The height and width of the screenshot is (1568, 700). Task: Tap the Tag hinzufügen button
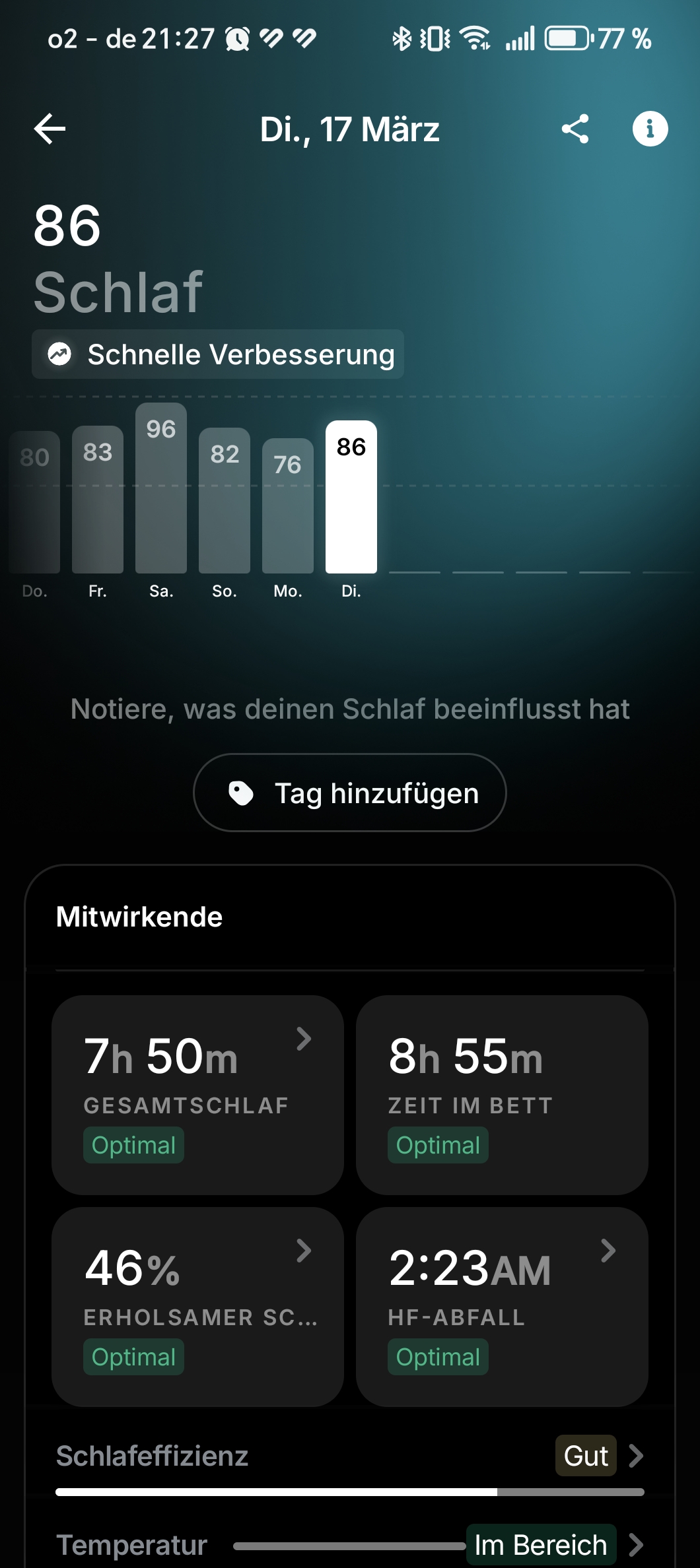(x=350, y=793)
